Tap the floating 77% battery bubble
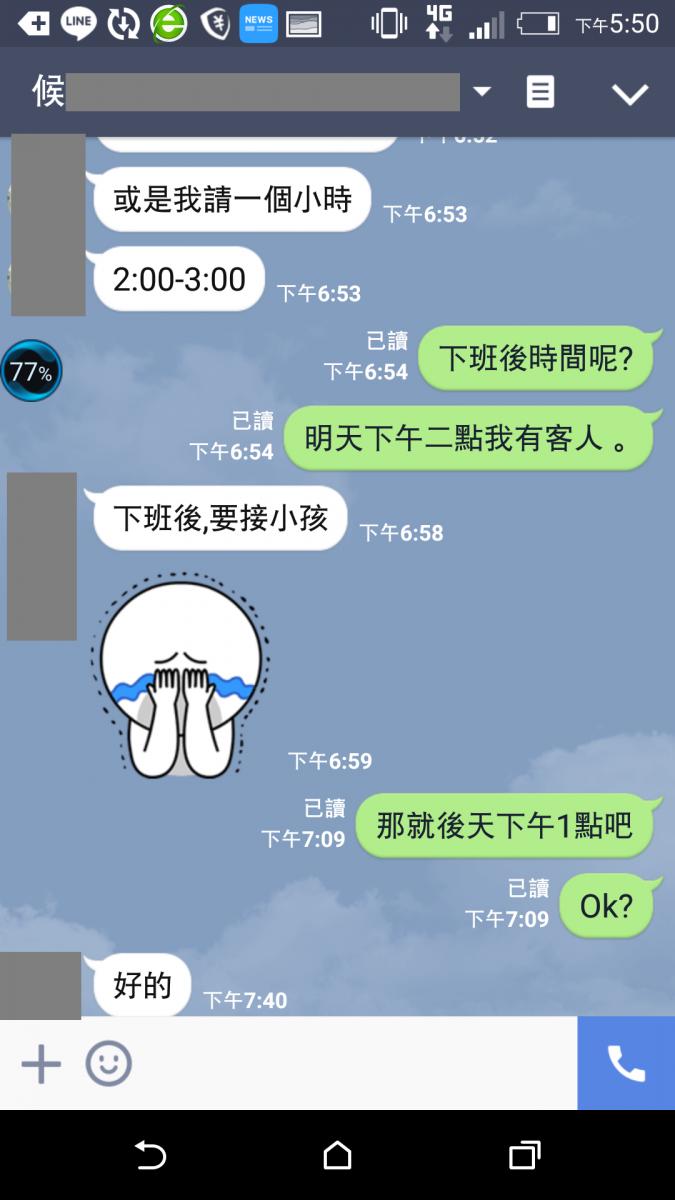The image size is (675, 1200). (x=31, y=371)
